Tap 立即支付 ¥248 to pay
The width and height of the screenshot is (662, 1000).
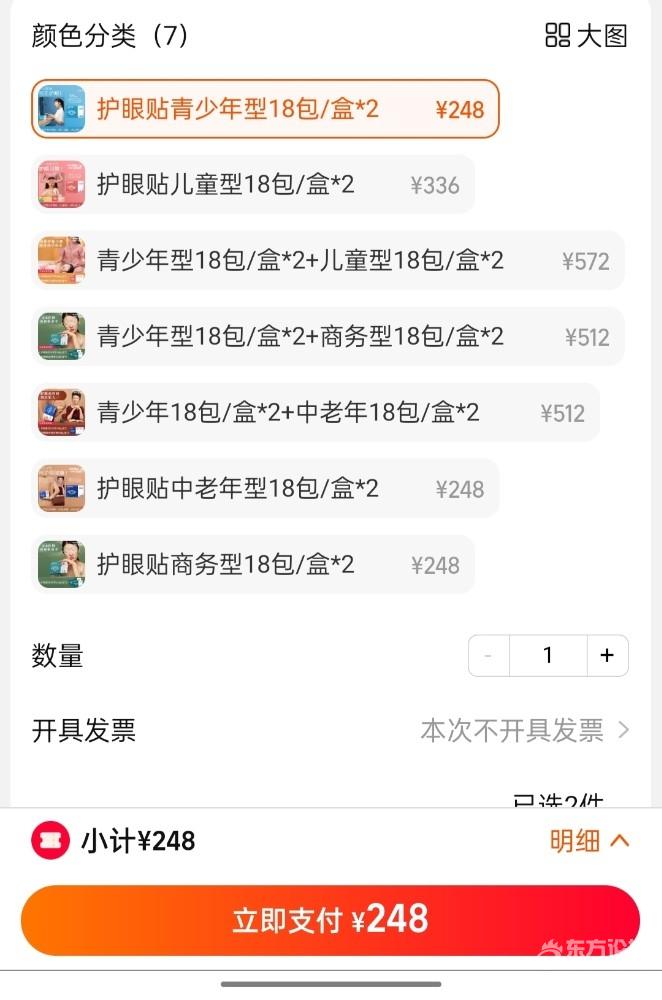(x=330, y=920)
